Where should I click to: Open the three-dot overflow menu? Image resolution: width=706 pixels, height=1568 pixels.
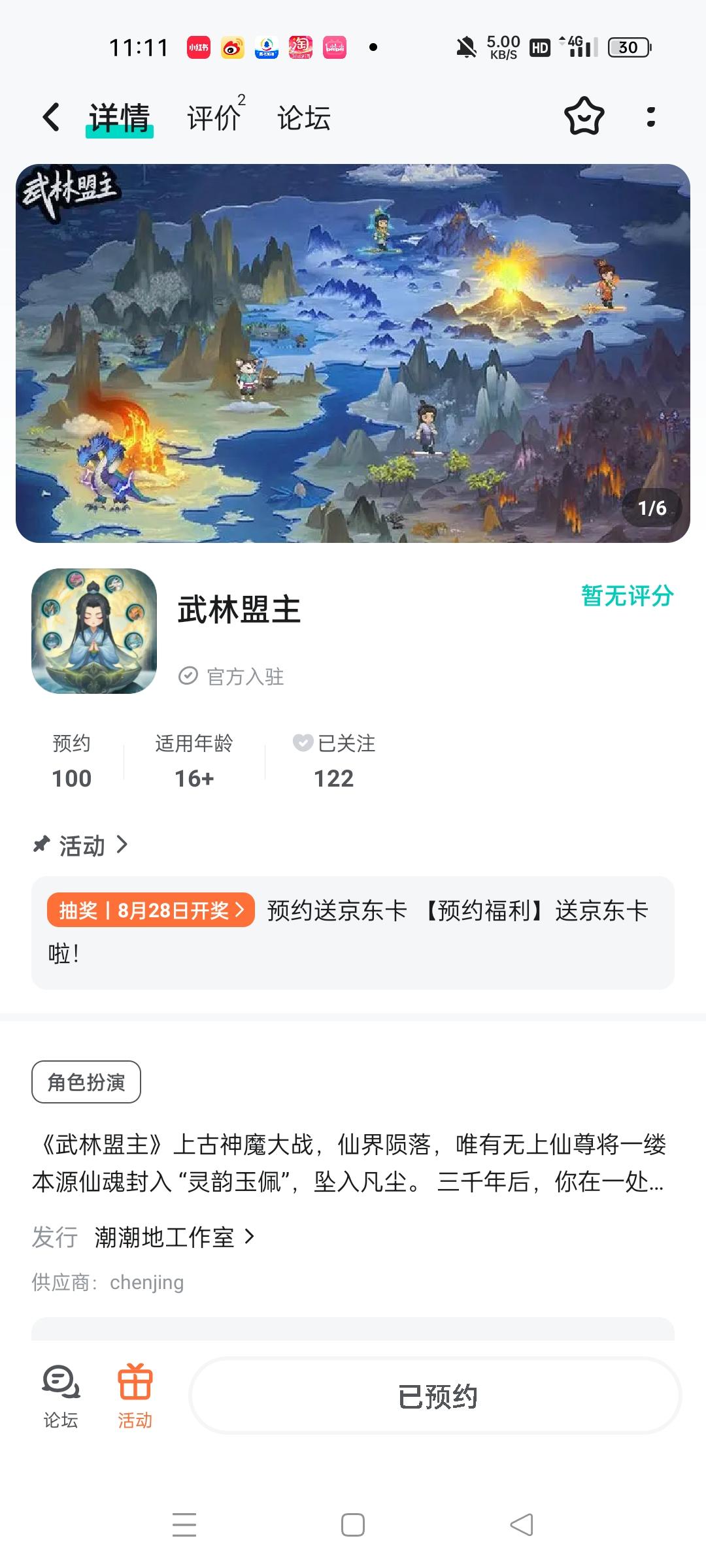649,116
